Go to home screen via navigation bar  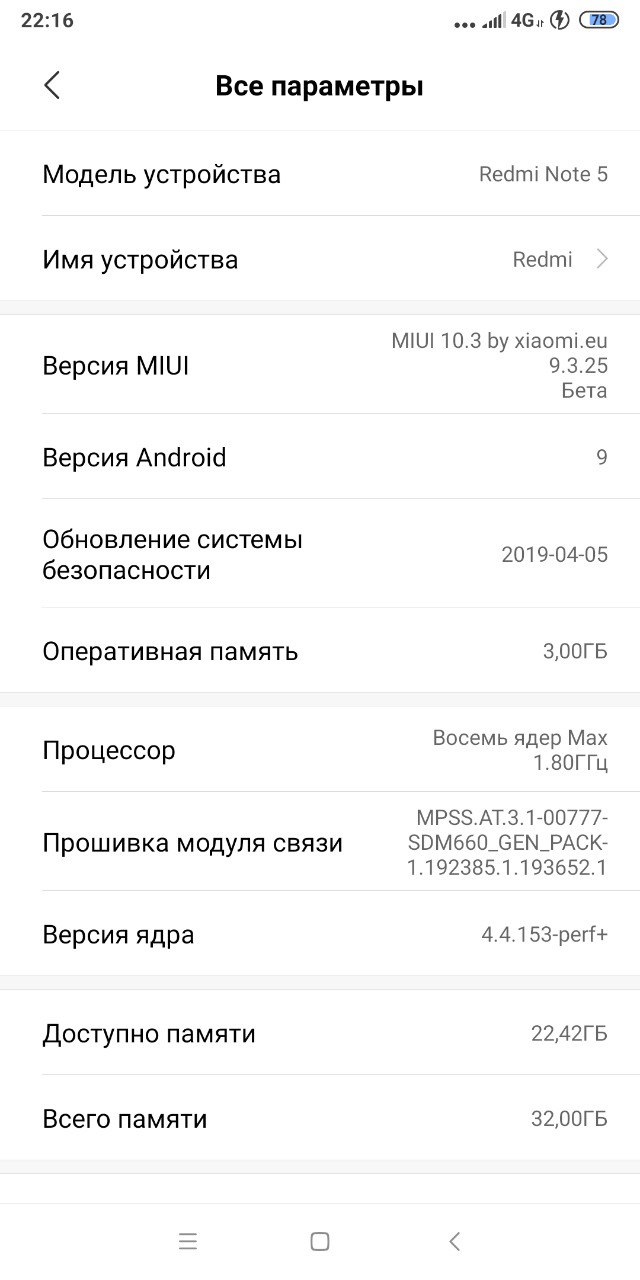[320, 1242]
